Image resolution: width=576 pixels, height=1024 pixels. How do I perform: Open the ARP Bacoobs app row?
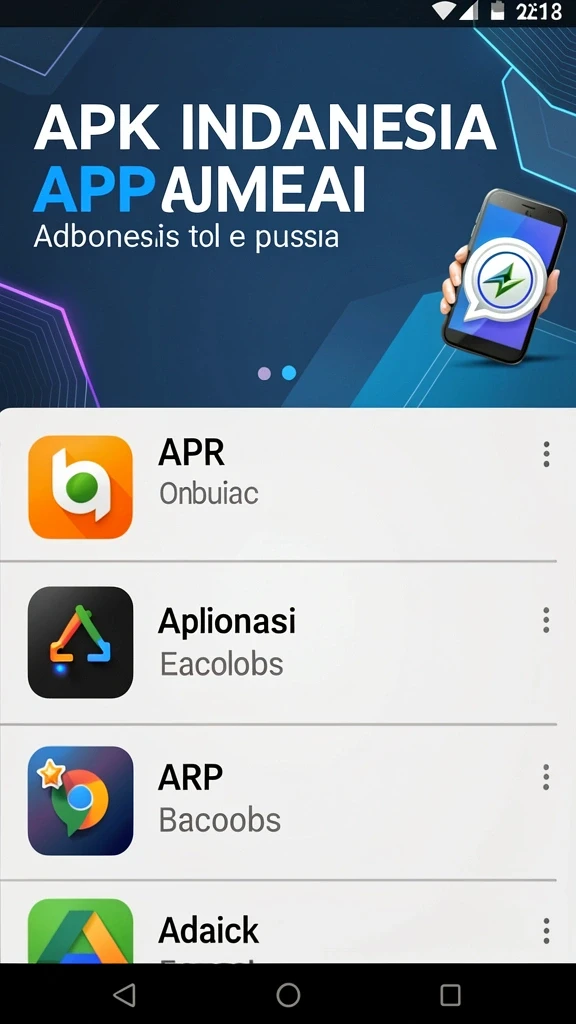pos(280,802)
